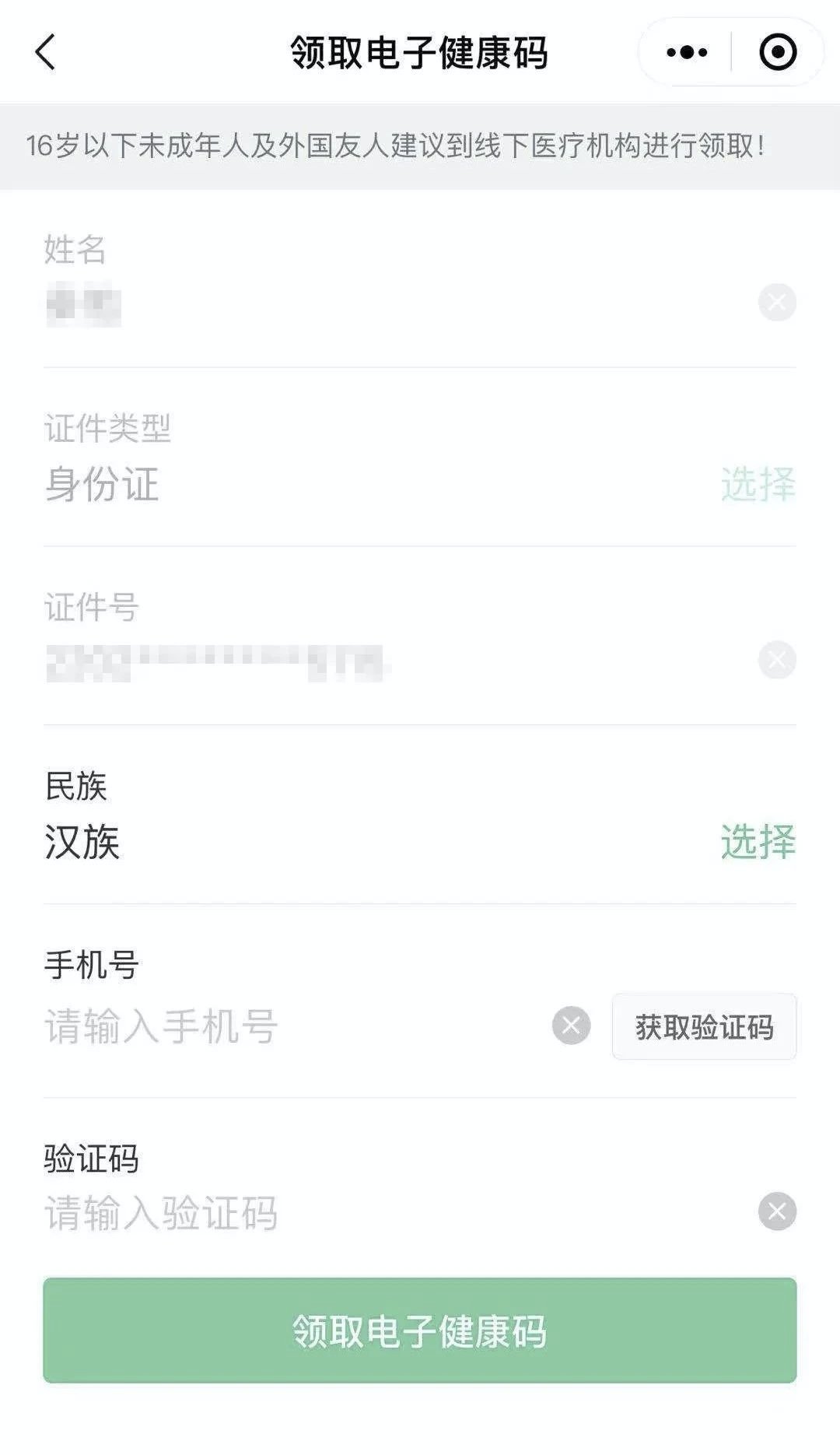Open the mini program more options menu

[687, 53]
